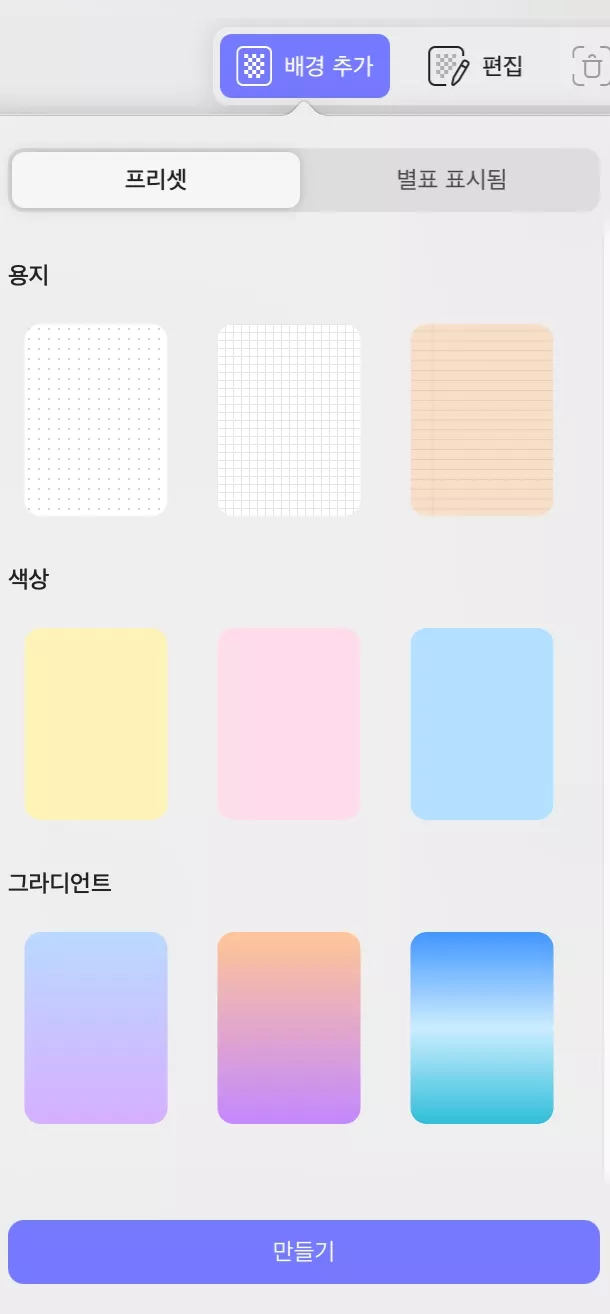Select the grid paper preset
Screen dimensions: 610x1314
click(x=289, y=420)
